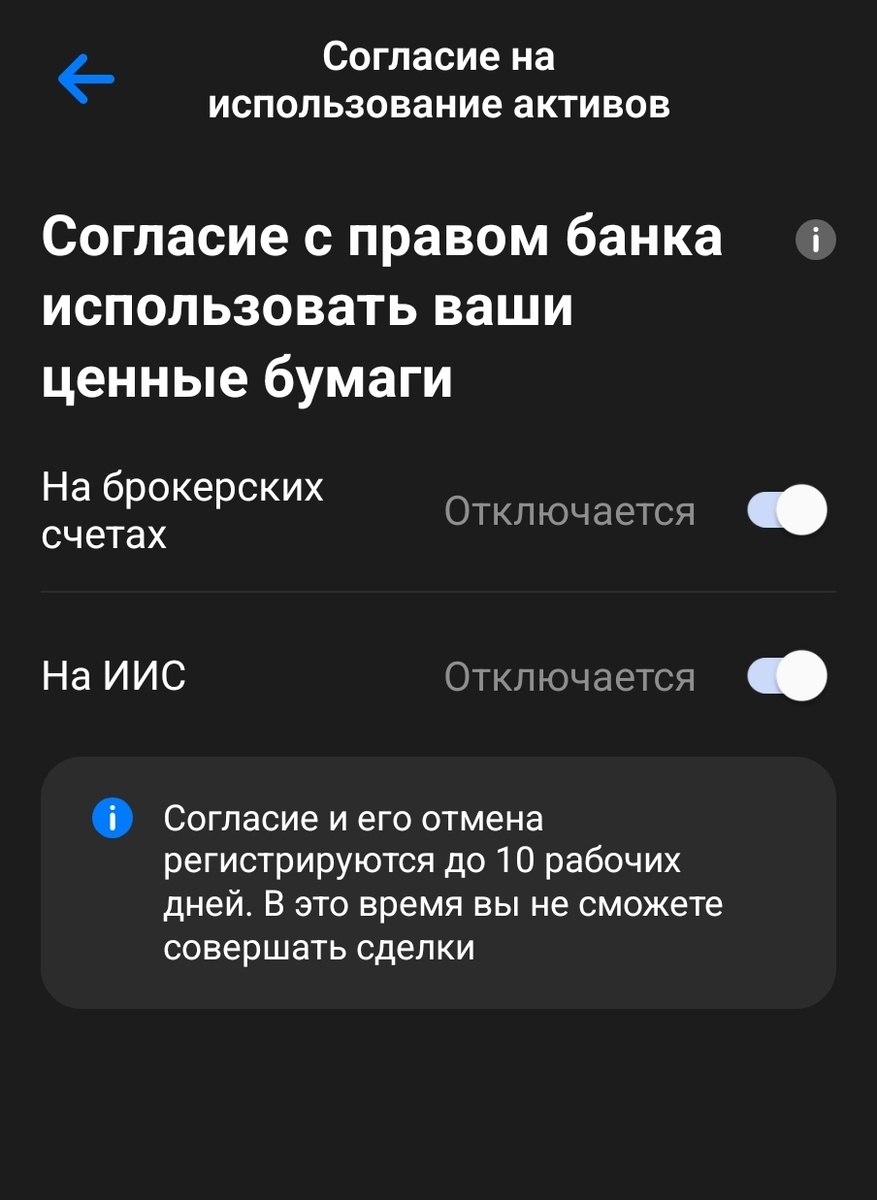This screenshot has width=877, height=1200.
Task: Tap the blue left-pointing arrow icon
Action: click(84, 78)
